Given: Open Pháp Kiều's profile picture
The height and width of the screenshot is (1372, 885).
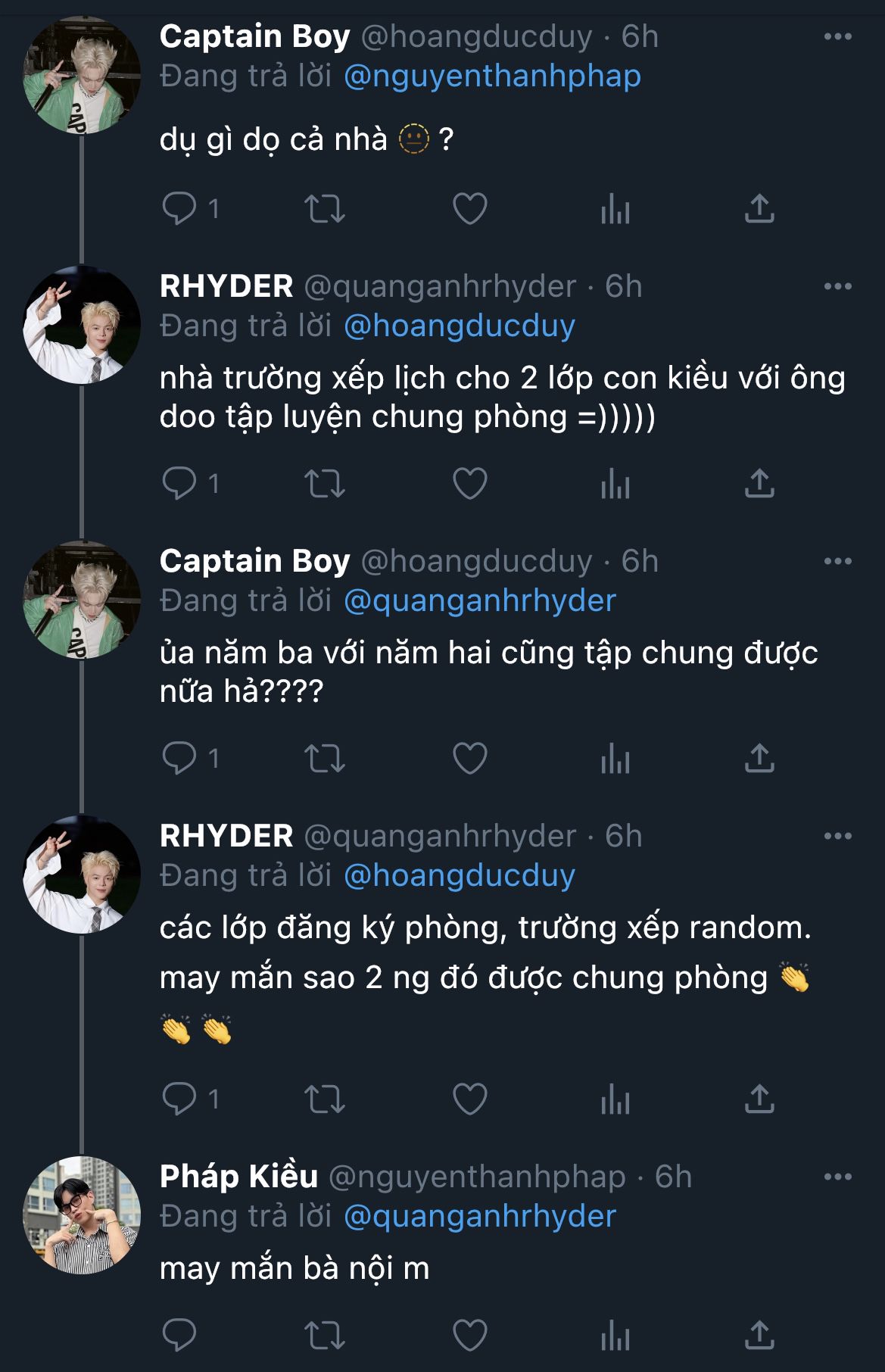Looking at the screenshot, I should (x=82, y=1215).
